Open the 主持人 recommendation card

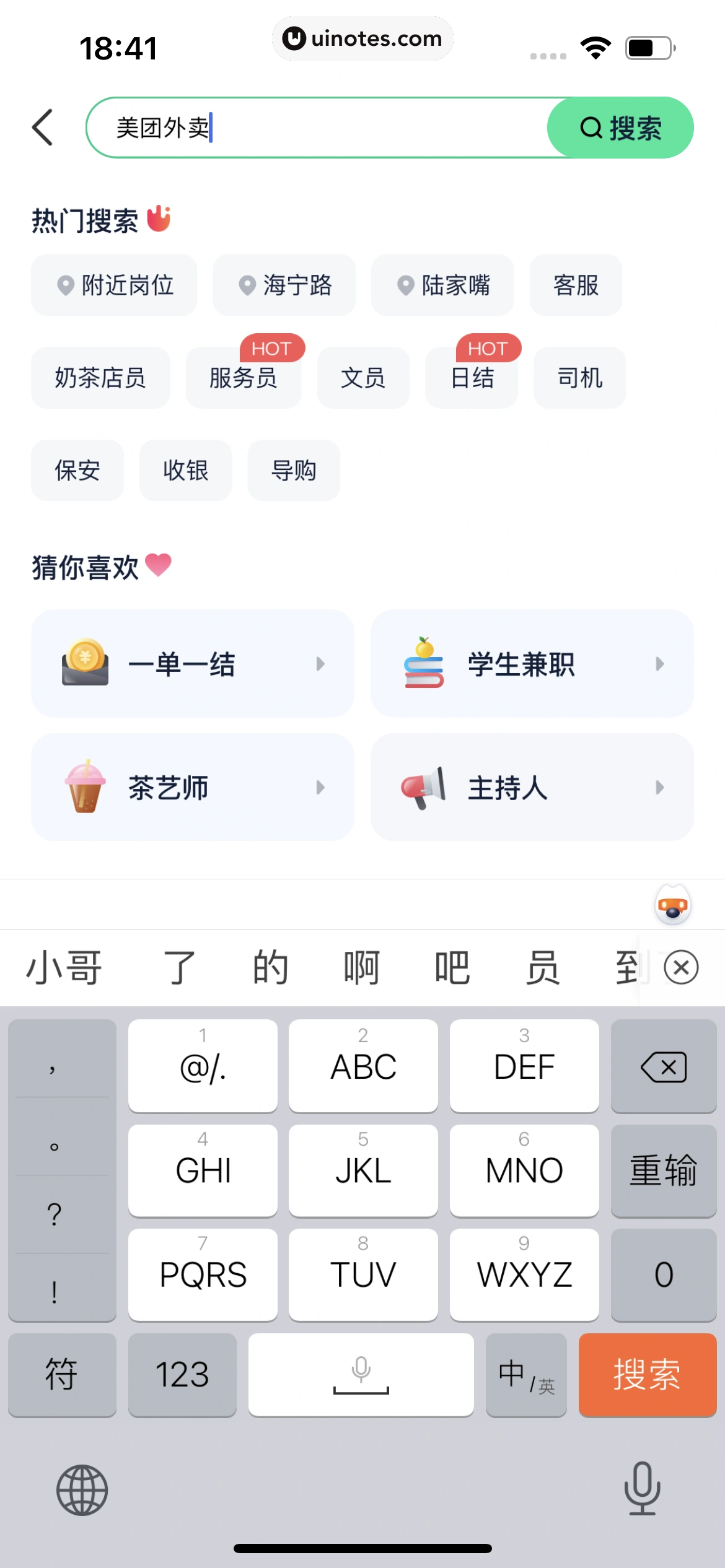(532, 788)
